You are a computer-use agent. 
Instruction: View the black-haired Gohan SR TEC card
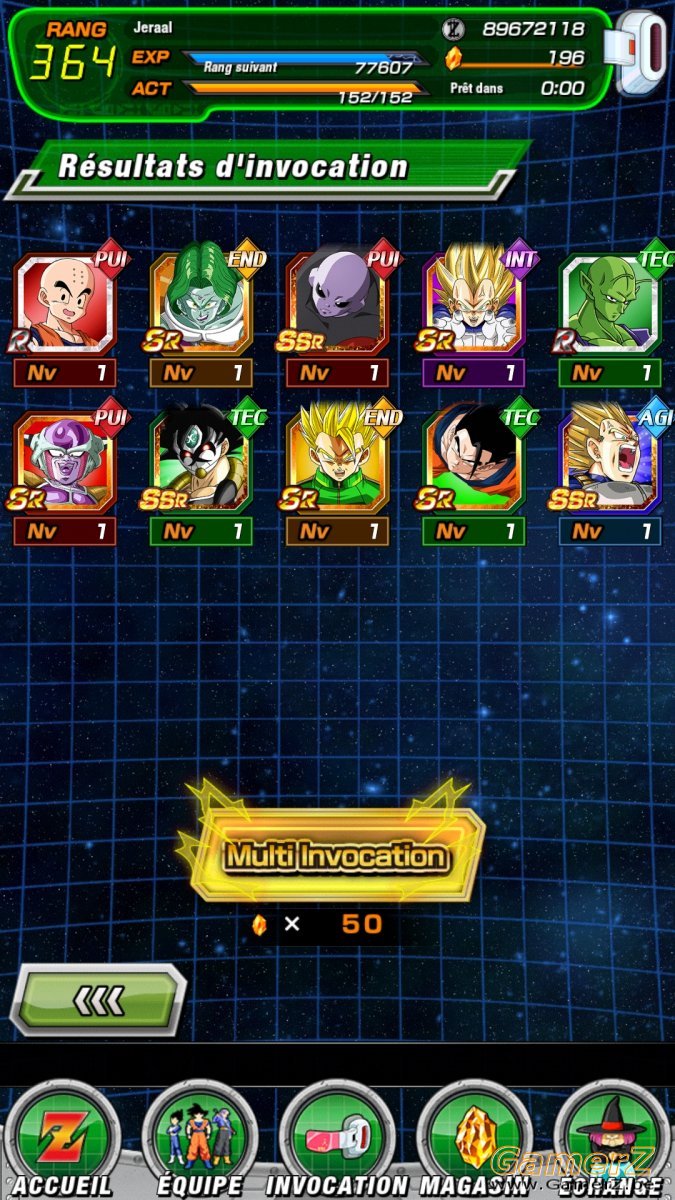pos(474,476)
